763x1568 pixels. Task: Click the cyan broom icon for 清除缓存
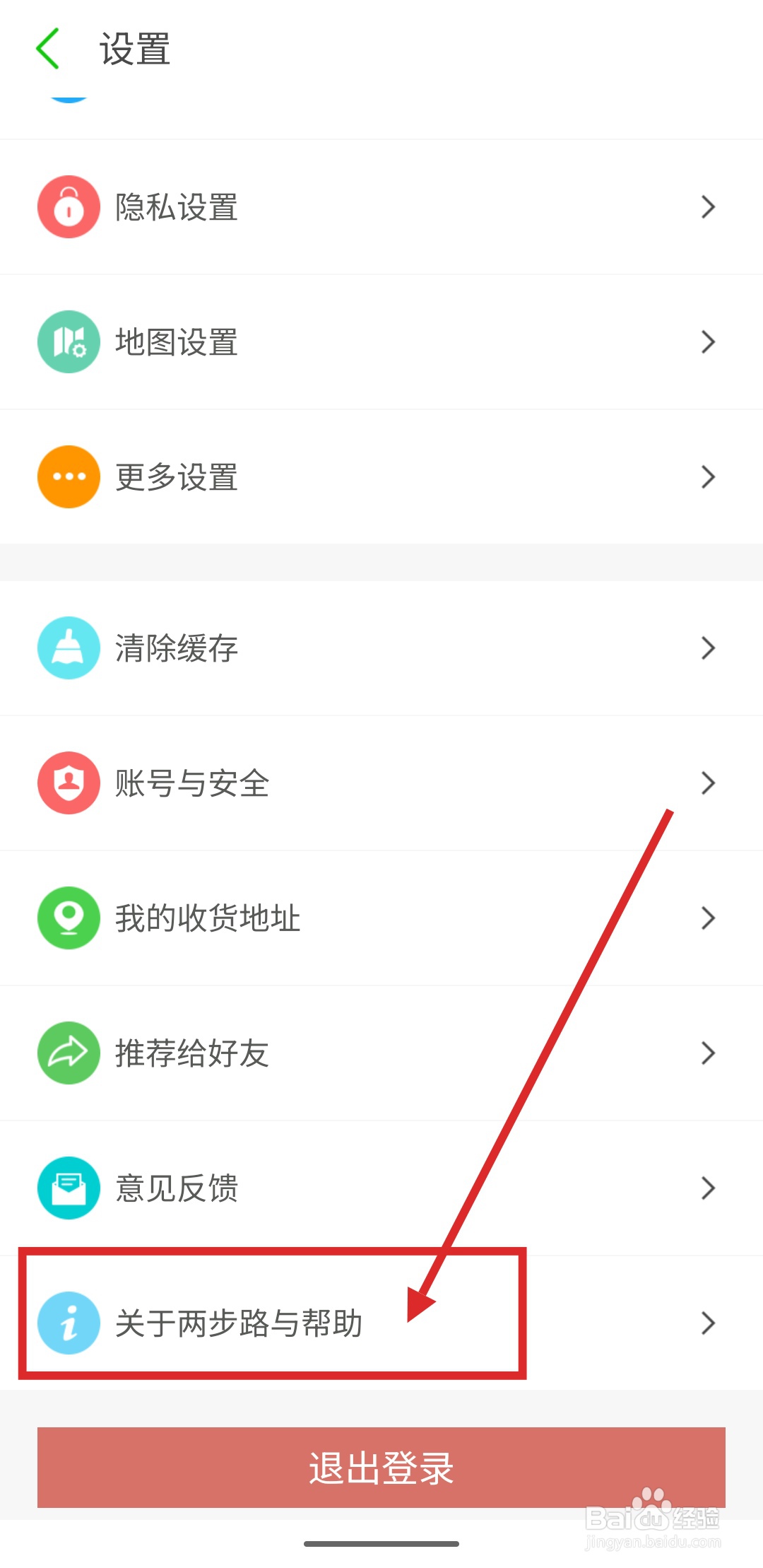click(69, 648)
